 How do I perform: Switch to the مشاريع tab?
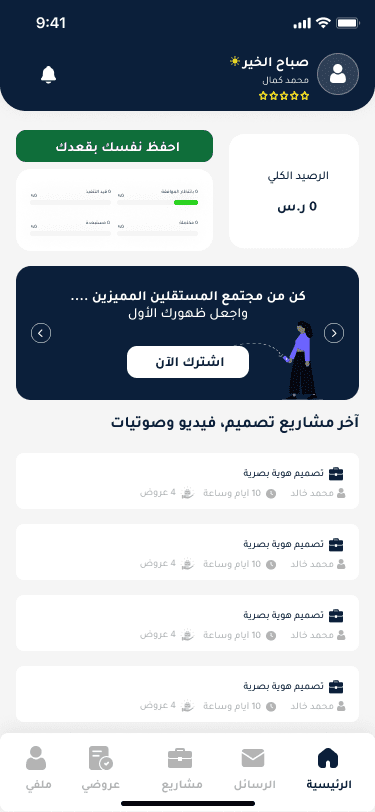180,769
